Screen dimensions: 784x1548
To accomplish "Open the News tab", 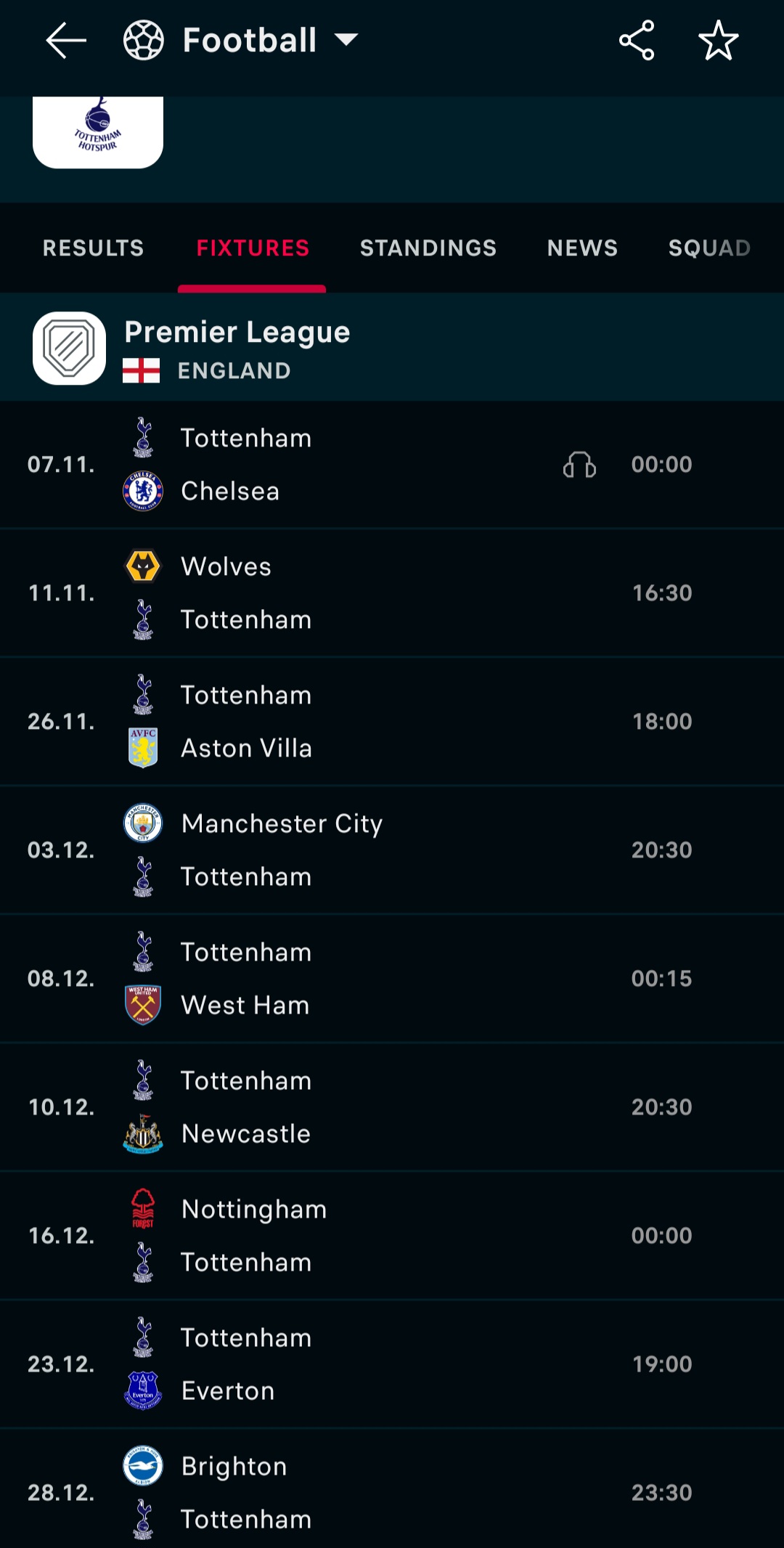I will click(x=581, y=248).
